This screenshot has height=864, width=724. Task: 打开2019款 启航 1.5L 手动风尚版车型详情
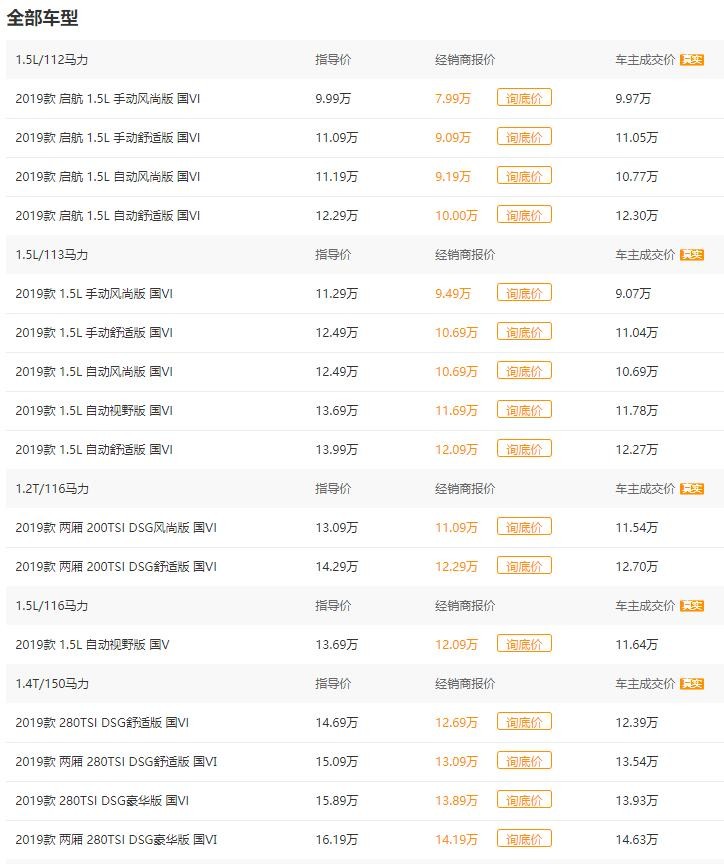click(x=108, y=98)
